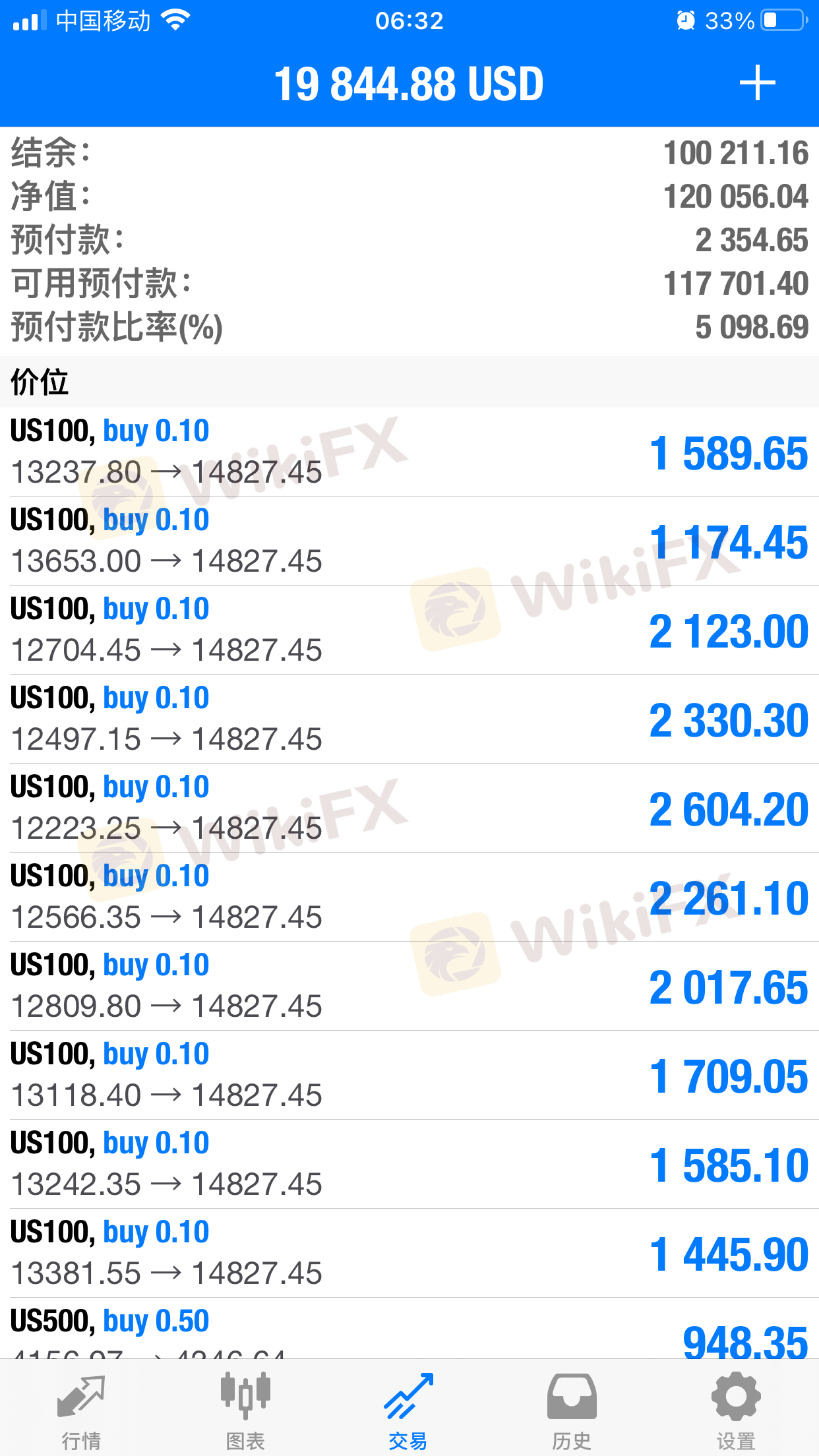Tap US100 position with profit 2 261.10

click(x=409, y=897)
